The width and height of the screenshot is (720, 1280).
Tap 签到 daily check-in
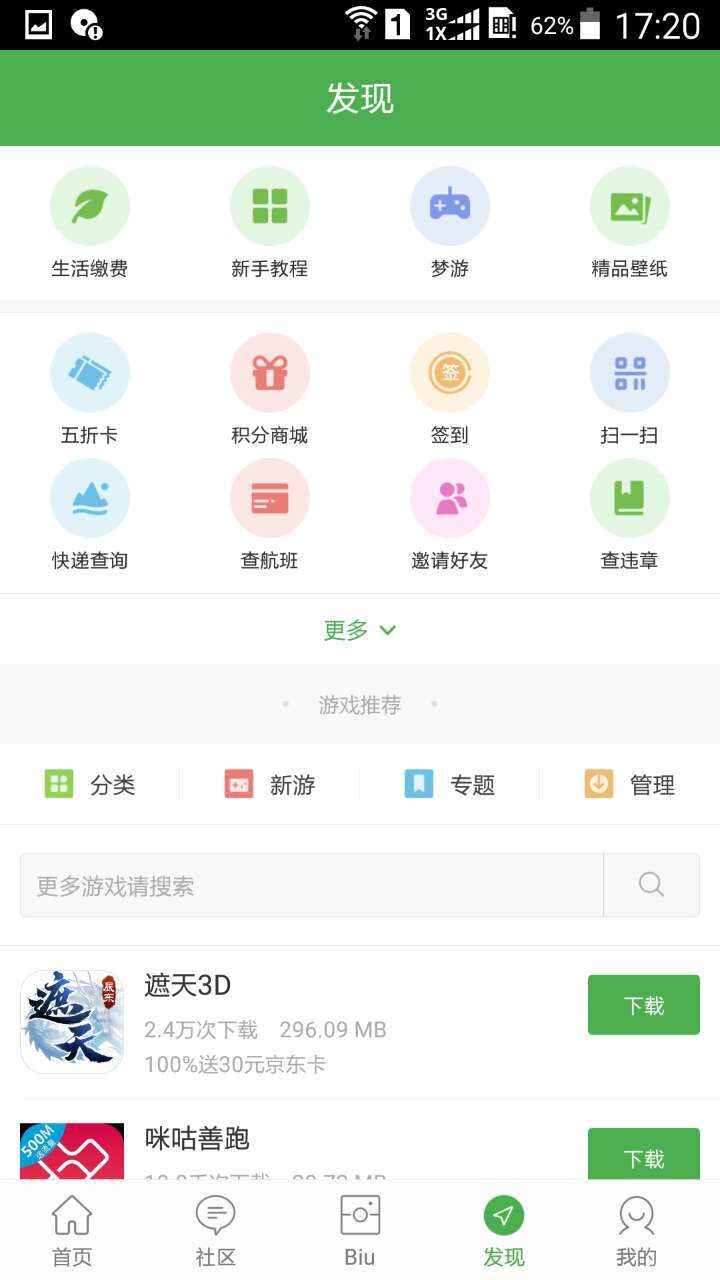450,390
